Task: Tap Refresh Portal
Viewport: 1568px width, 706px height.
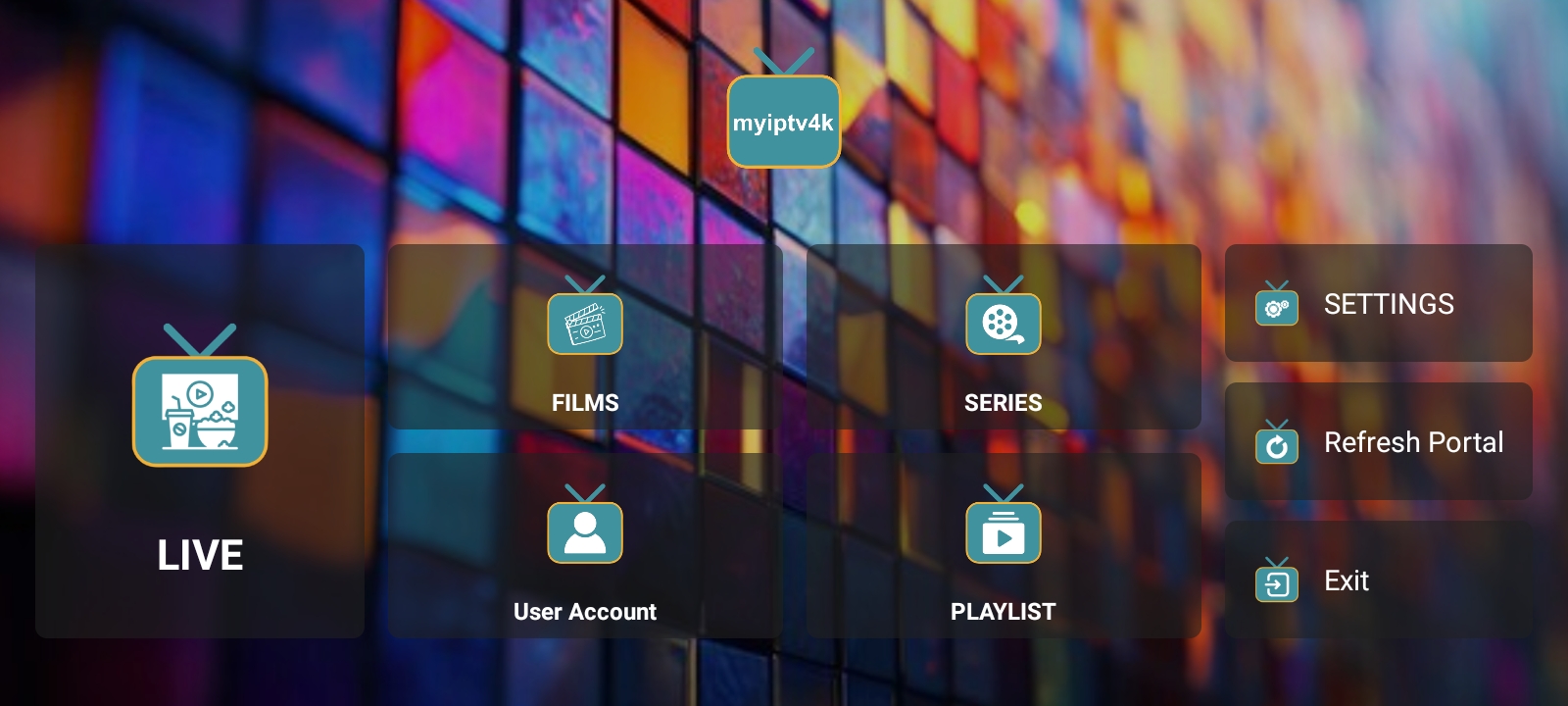Action: pos(1378,442)
